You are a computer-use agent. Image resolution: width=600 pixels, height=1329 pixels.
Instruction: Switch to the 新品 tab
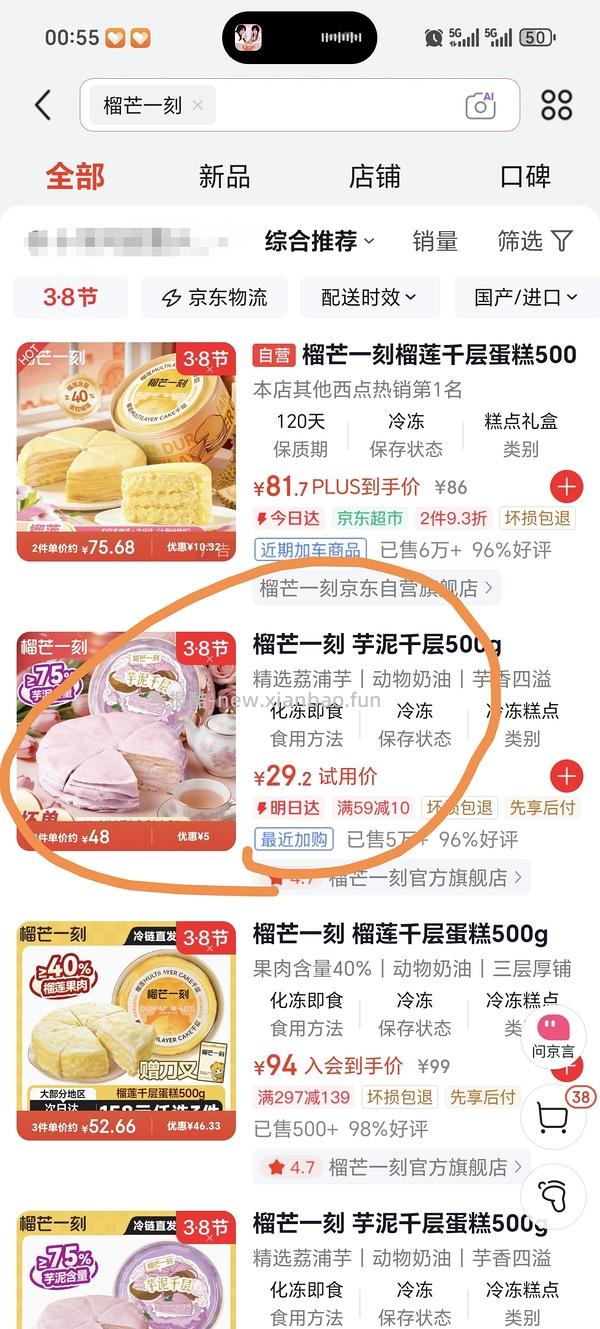coord(224,177)
